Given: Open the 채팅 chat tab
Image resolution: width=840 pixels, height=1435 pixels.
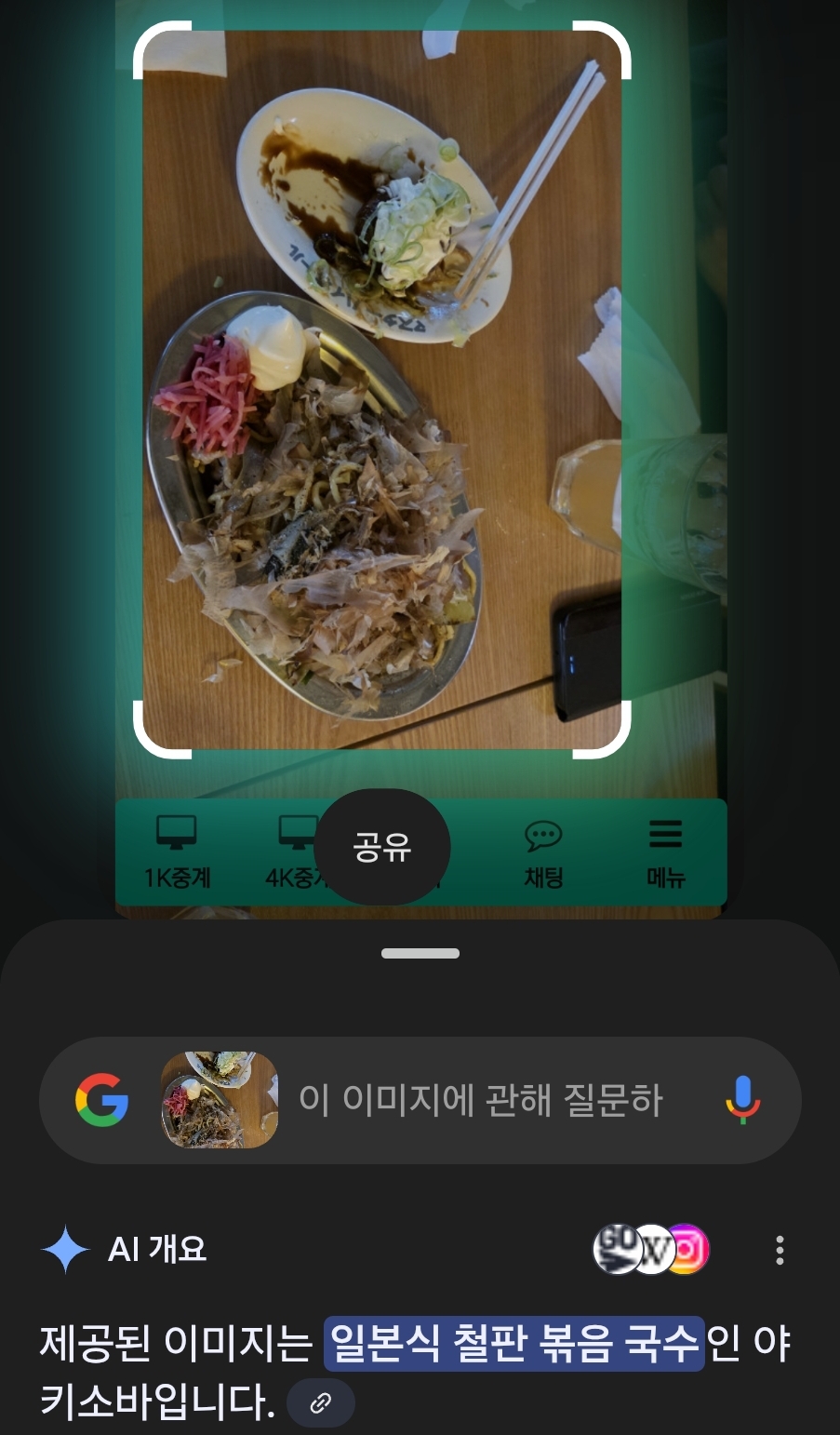Looking at the screenshot, I should coord(543,852).
